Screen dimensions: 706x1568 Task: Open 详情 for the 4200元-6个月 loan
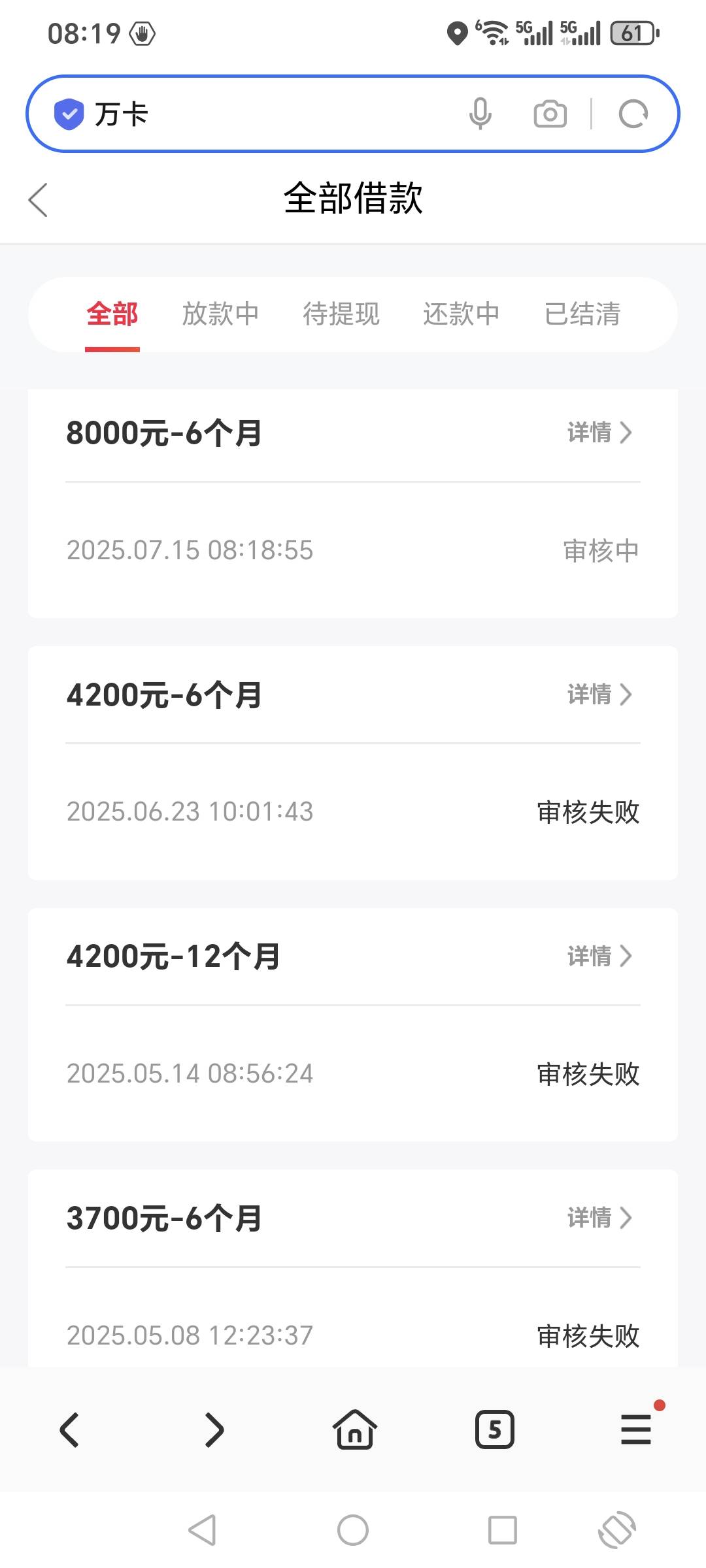pos(599,694)
